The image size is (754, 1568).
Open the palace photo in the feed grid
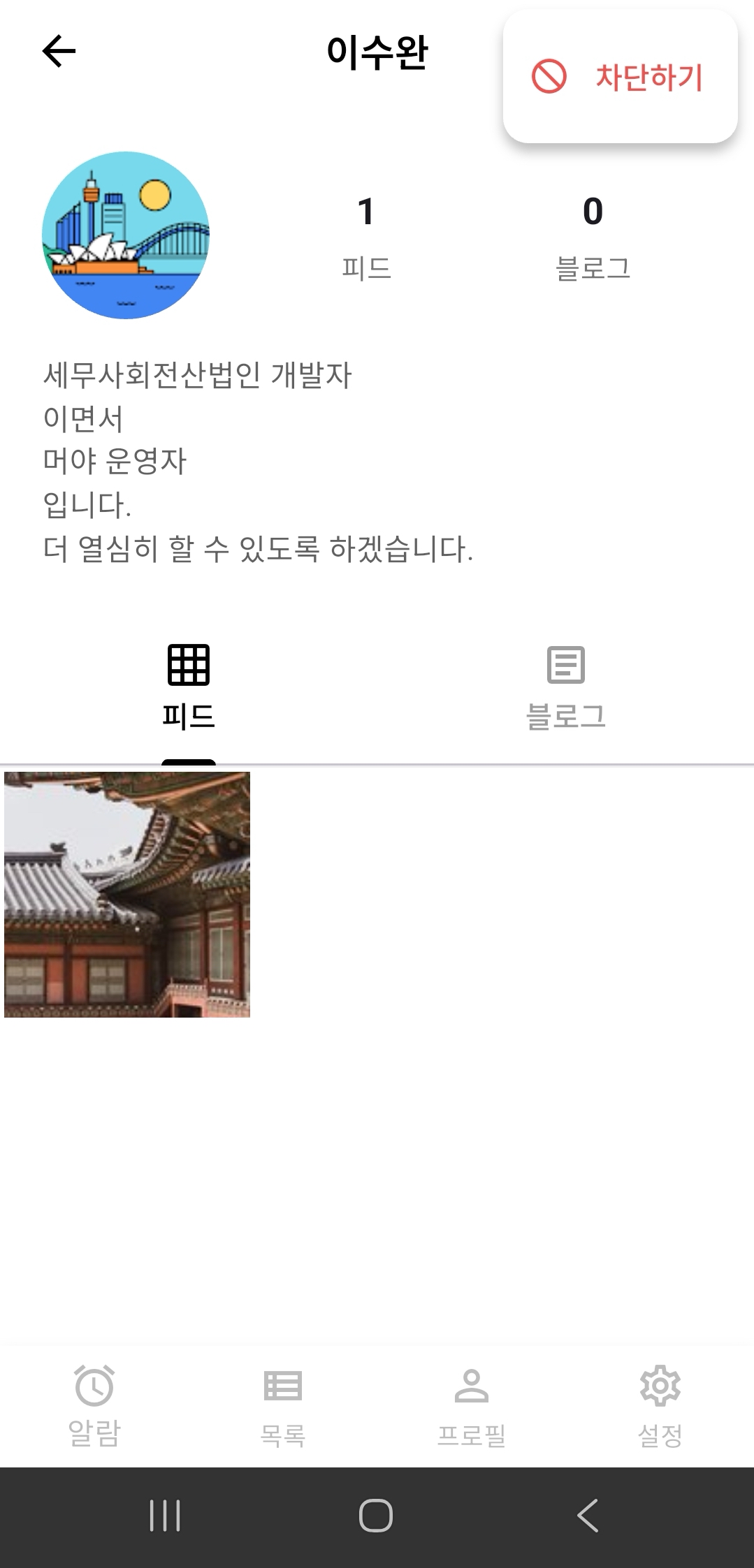[126, 896]
